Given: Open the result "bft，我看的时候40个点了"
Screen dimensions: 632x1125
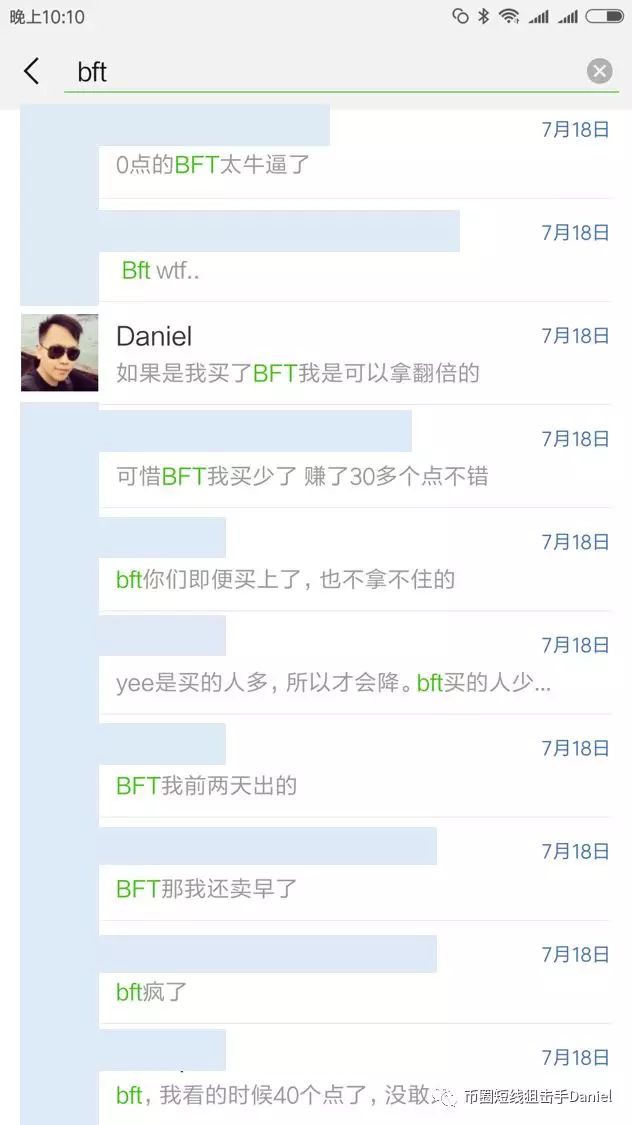Looking at the screenshot, I should click(x=316, y=1075).
